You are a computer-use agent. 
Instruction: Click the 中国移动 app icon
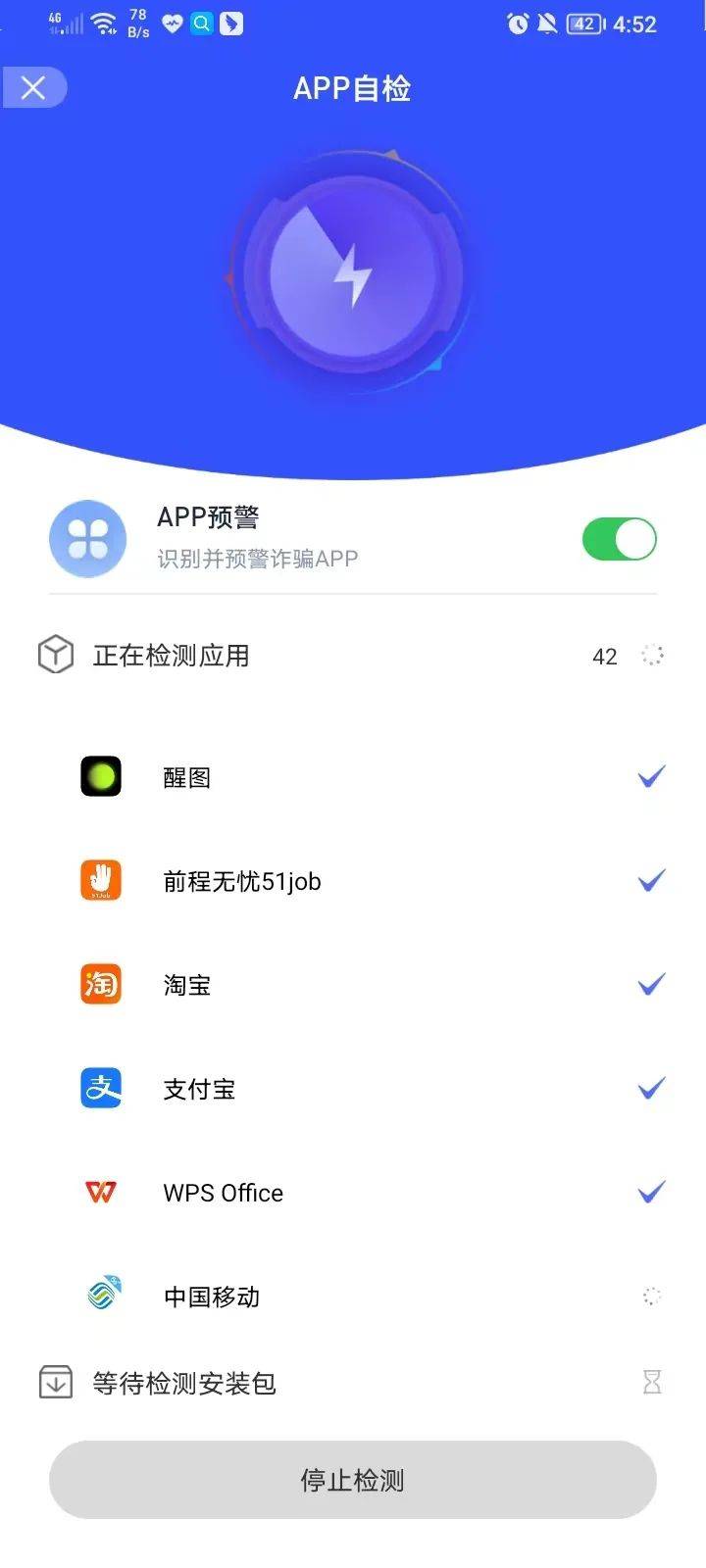pyautogui.click(x=101, y=1296)
